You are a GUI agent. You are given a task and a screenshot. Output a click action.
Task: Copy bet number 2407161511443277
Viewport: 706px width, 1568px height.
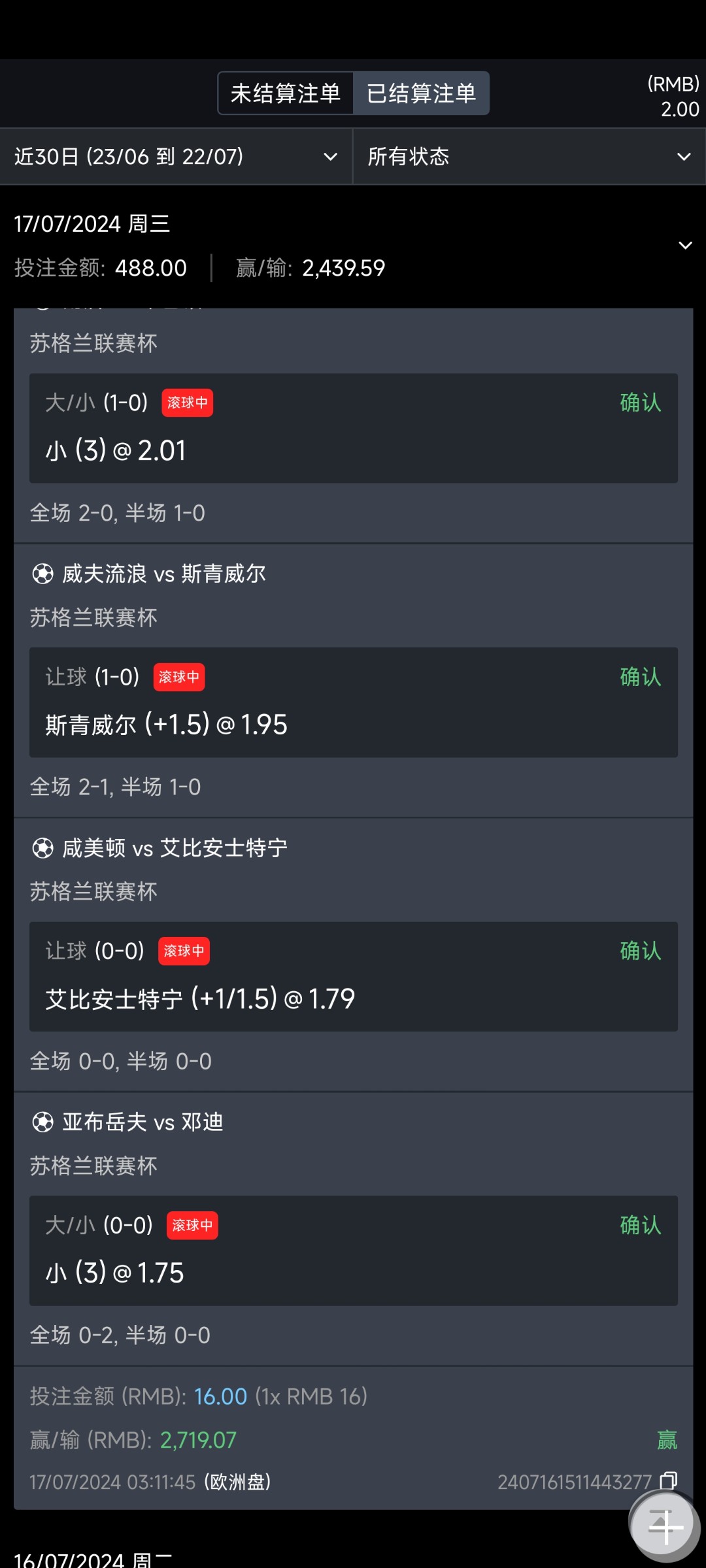coord(669,1480)
